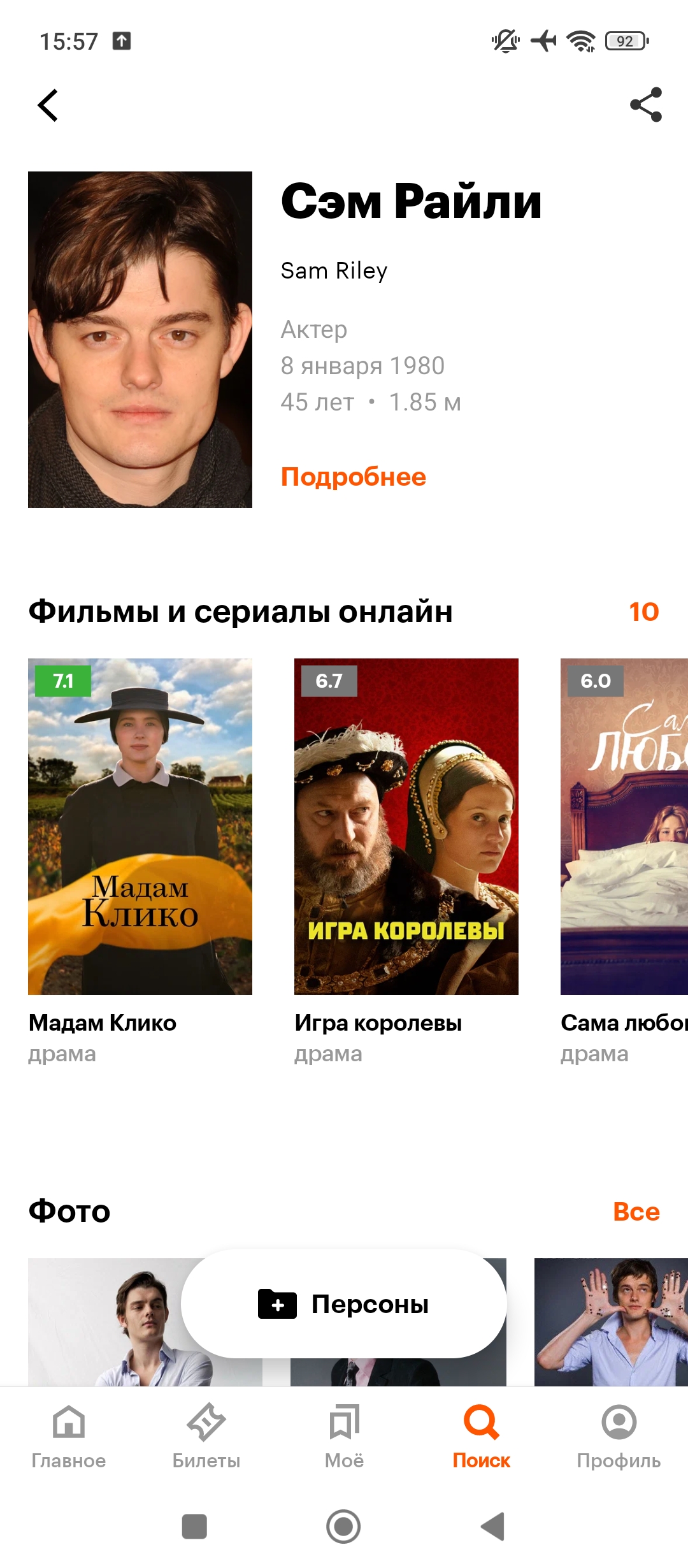The image size is (688, 1568).
Task: Add to the Персоны folder
Action: (x=344, y=1304)
